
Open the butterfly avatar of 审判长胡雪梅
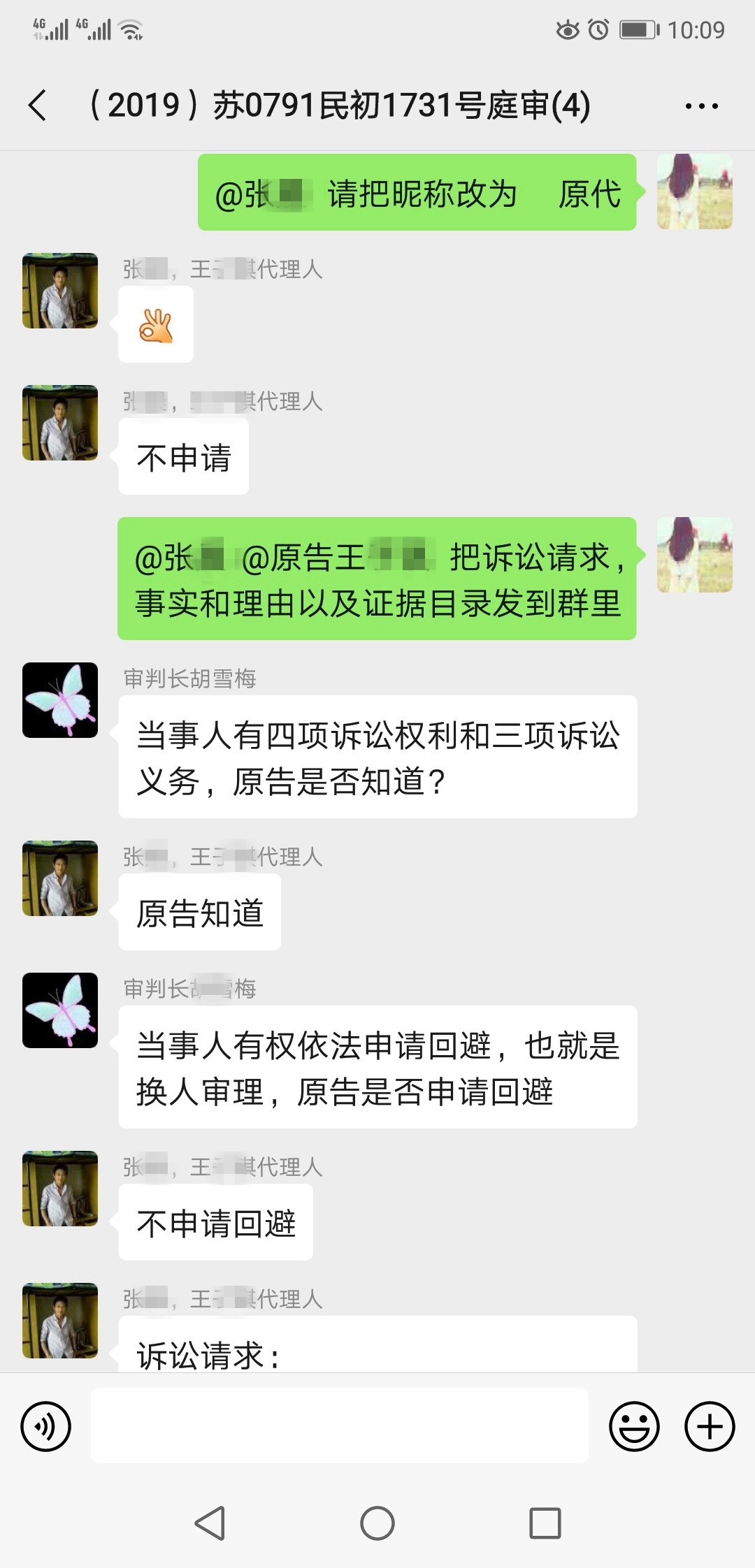click(x=60, y=700)
